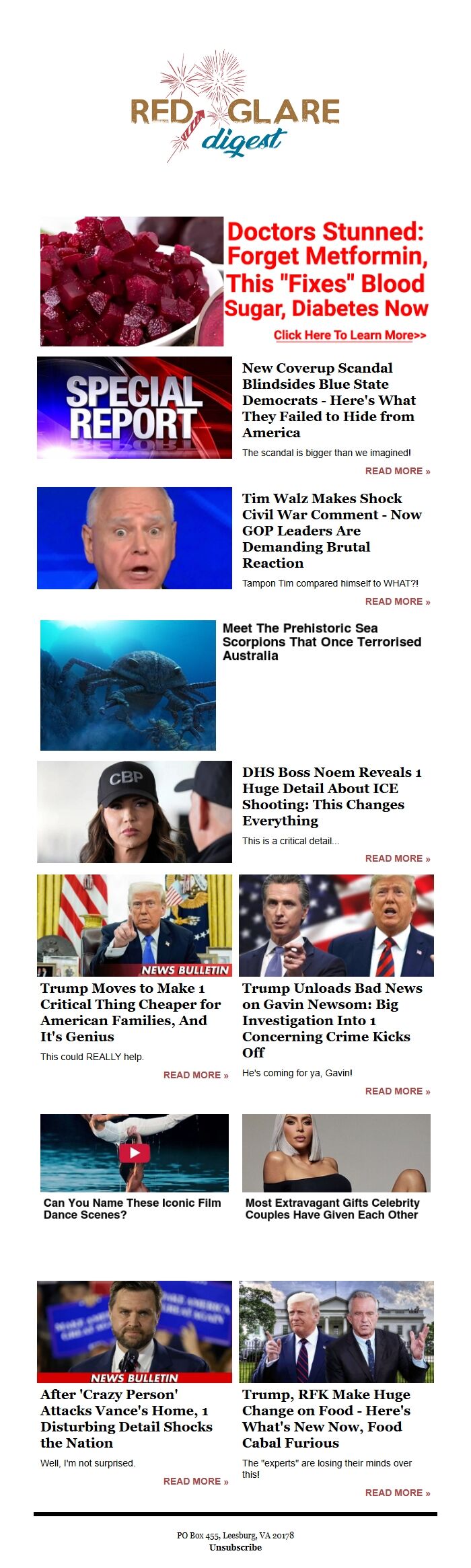
Task: Open the Kristi Noem CBP photo
Action: coord(135,812)
